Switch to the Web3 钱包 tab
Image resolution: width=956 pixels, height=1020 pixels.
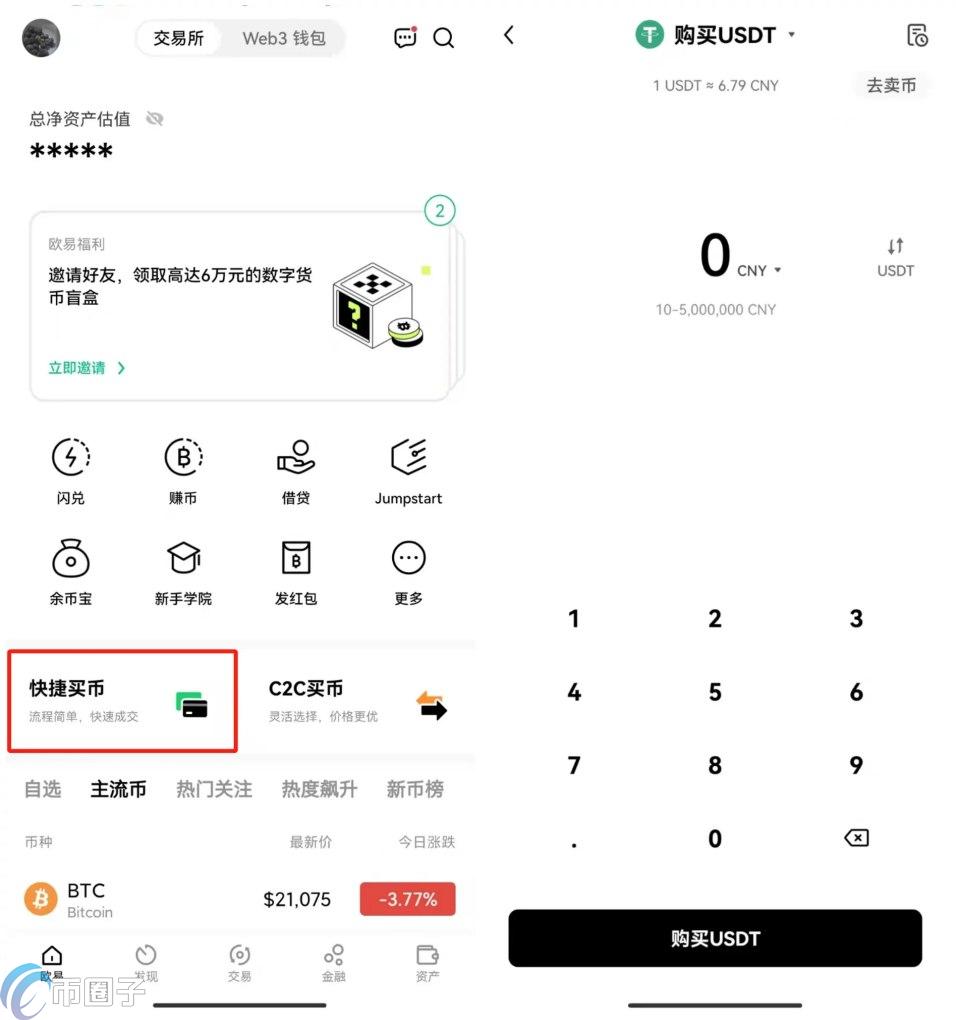[x=284, y=38]
